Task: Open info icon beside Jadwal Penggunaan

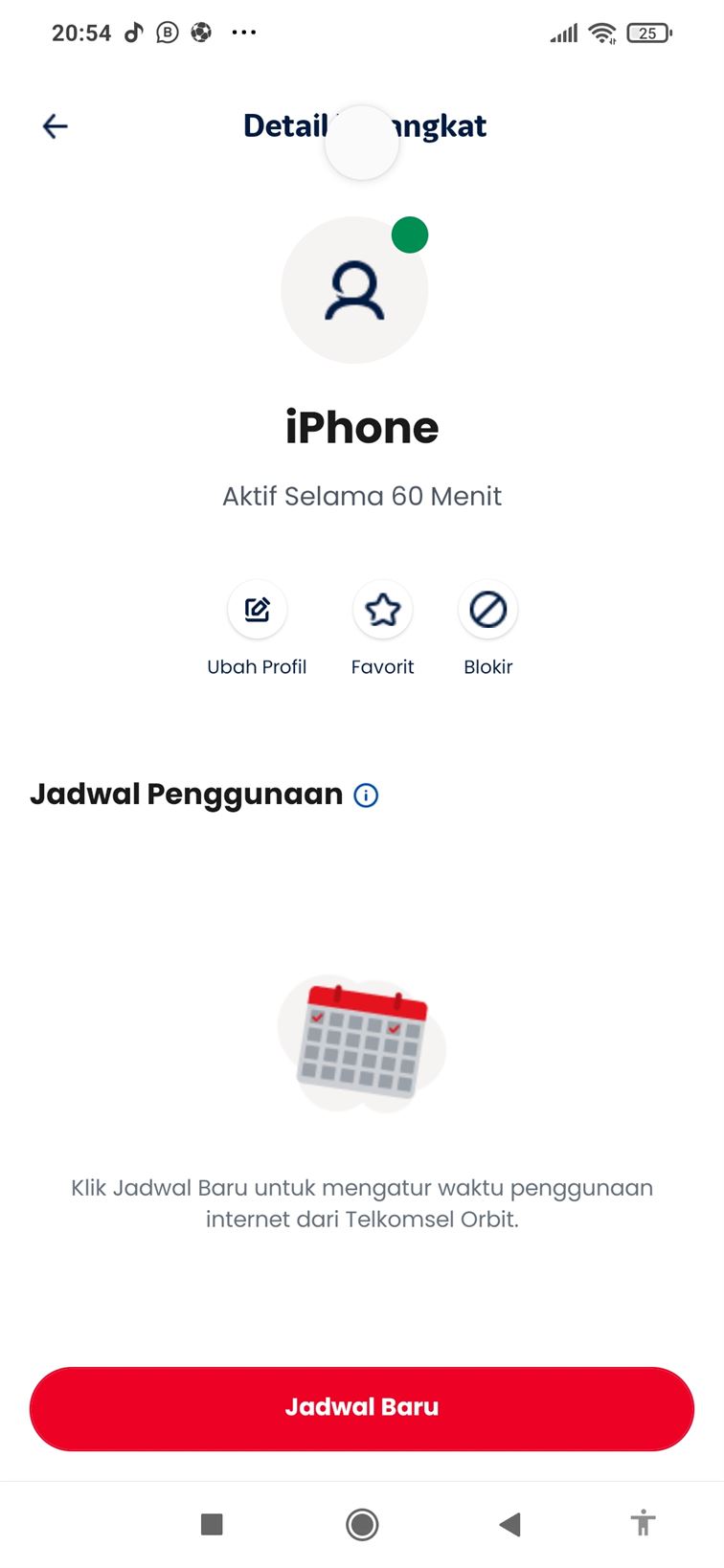Action: coord(366,795)
